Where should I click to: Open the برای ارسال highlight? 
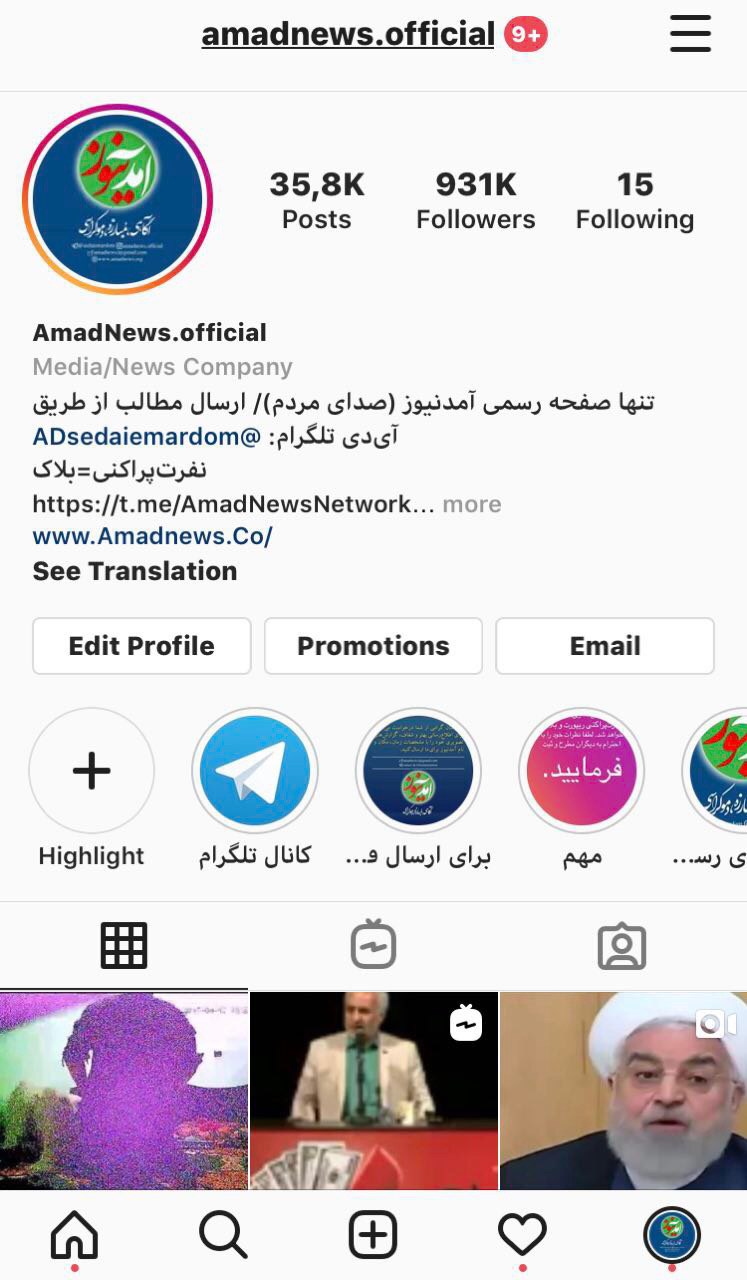coord(418,771)
